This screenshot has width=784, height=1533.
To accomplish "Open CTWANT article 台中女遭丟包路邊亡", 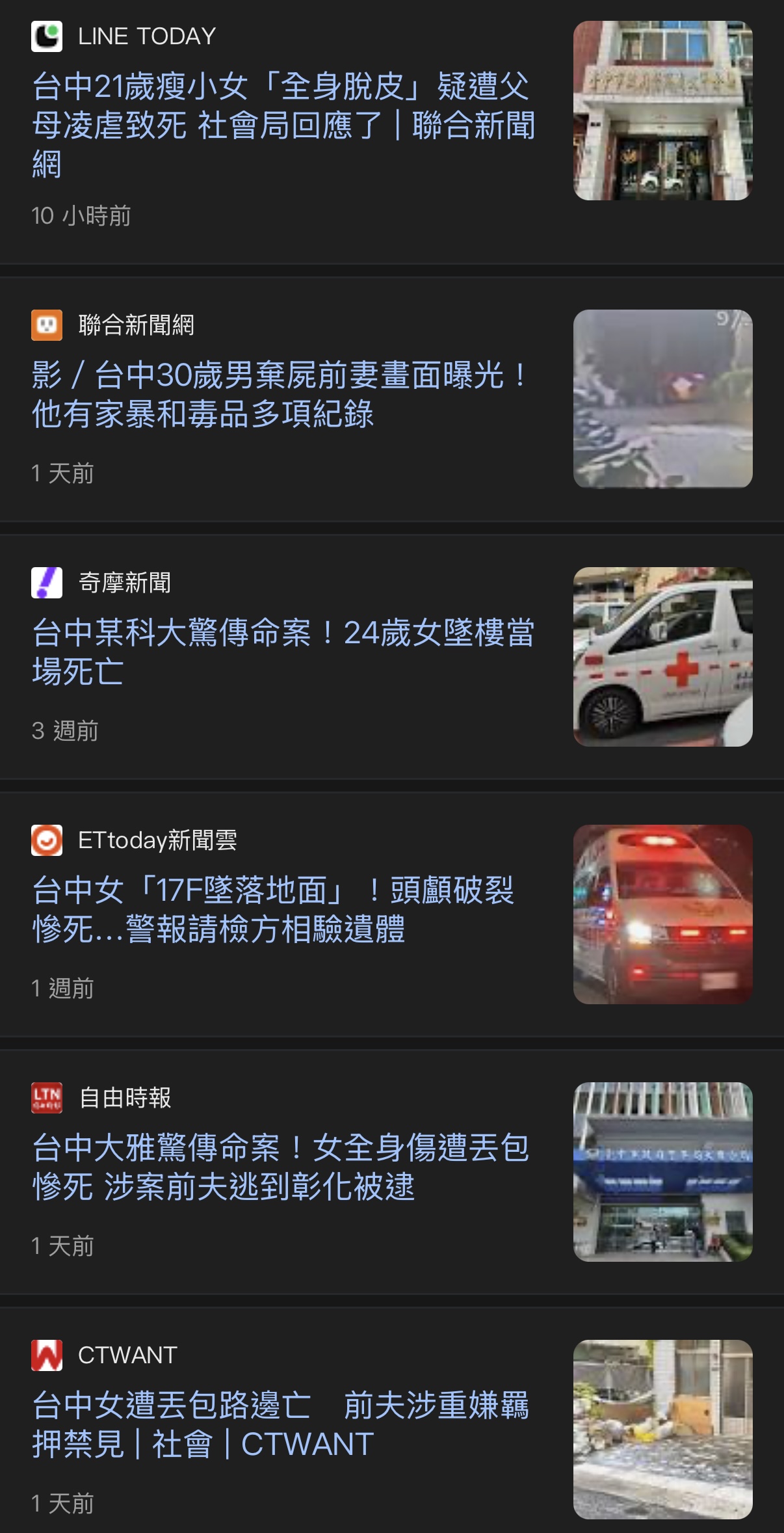I will (x=281, y=1424).
